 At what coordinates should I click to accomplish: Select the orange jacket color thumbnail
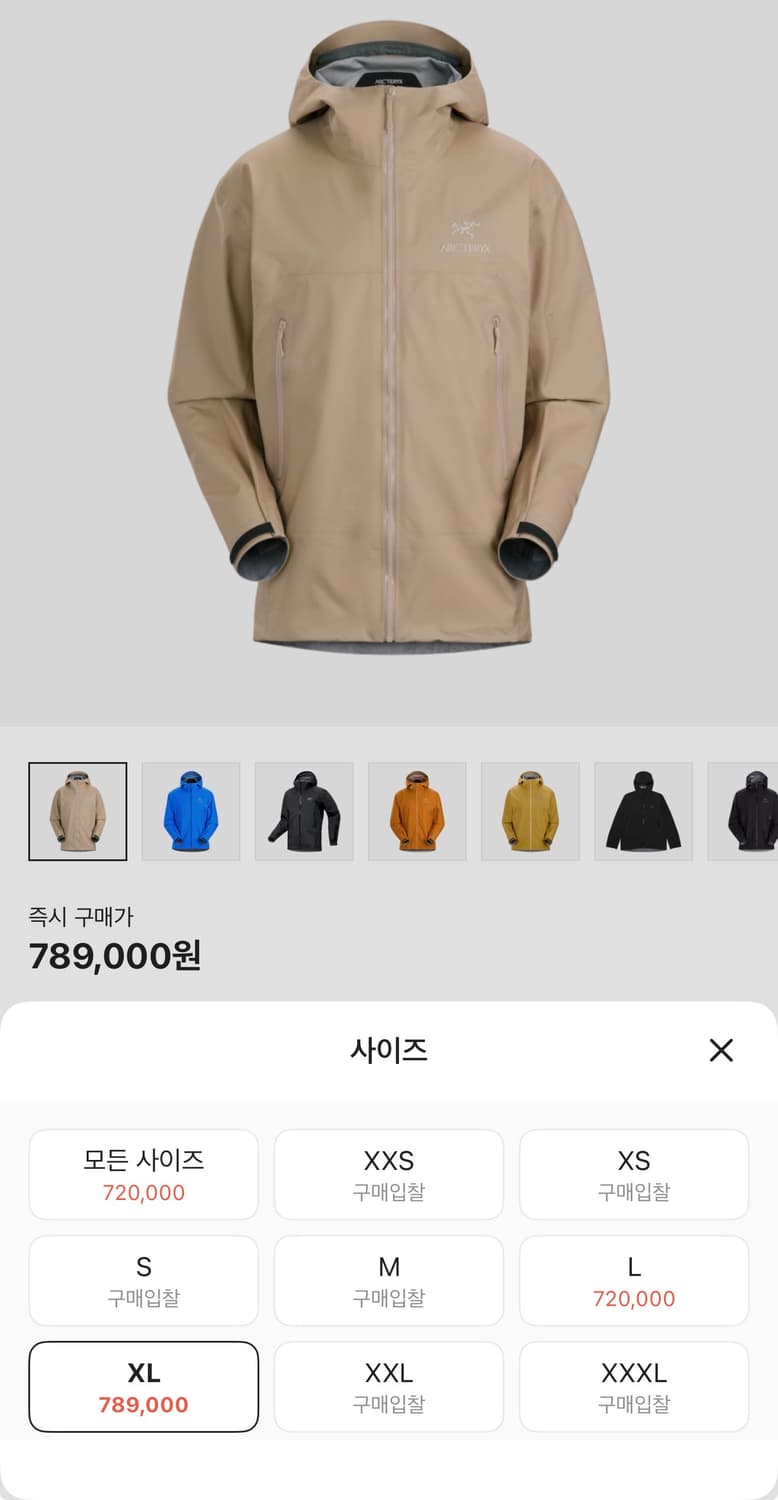pos(417,811)
